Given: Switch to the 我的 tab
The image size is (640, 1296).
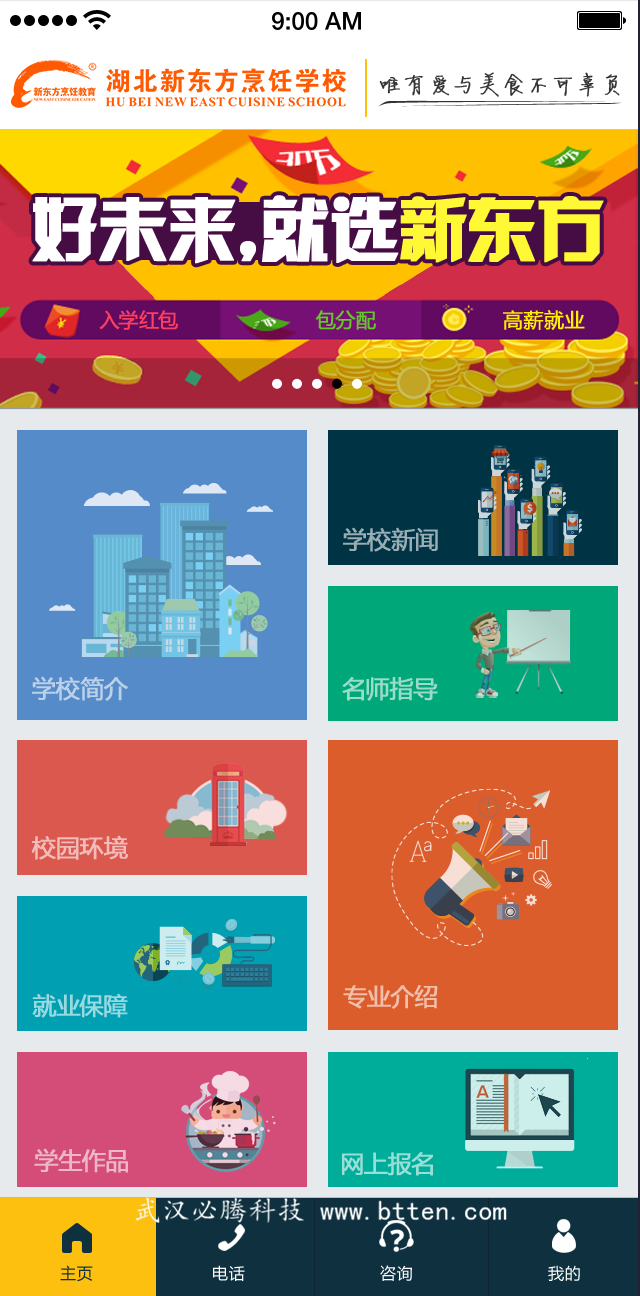Looking at the screenshot, I should point(564,1247).
